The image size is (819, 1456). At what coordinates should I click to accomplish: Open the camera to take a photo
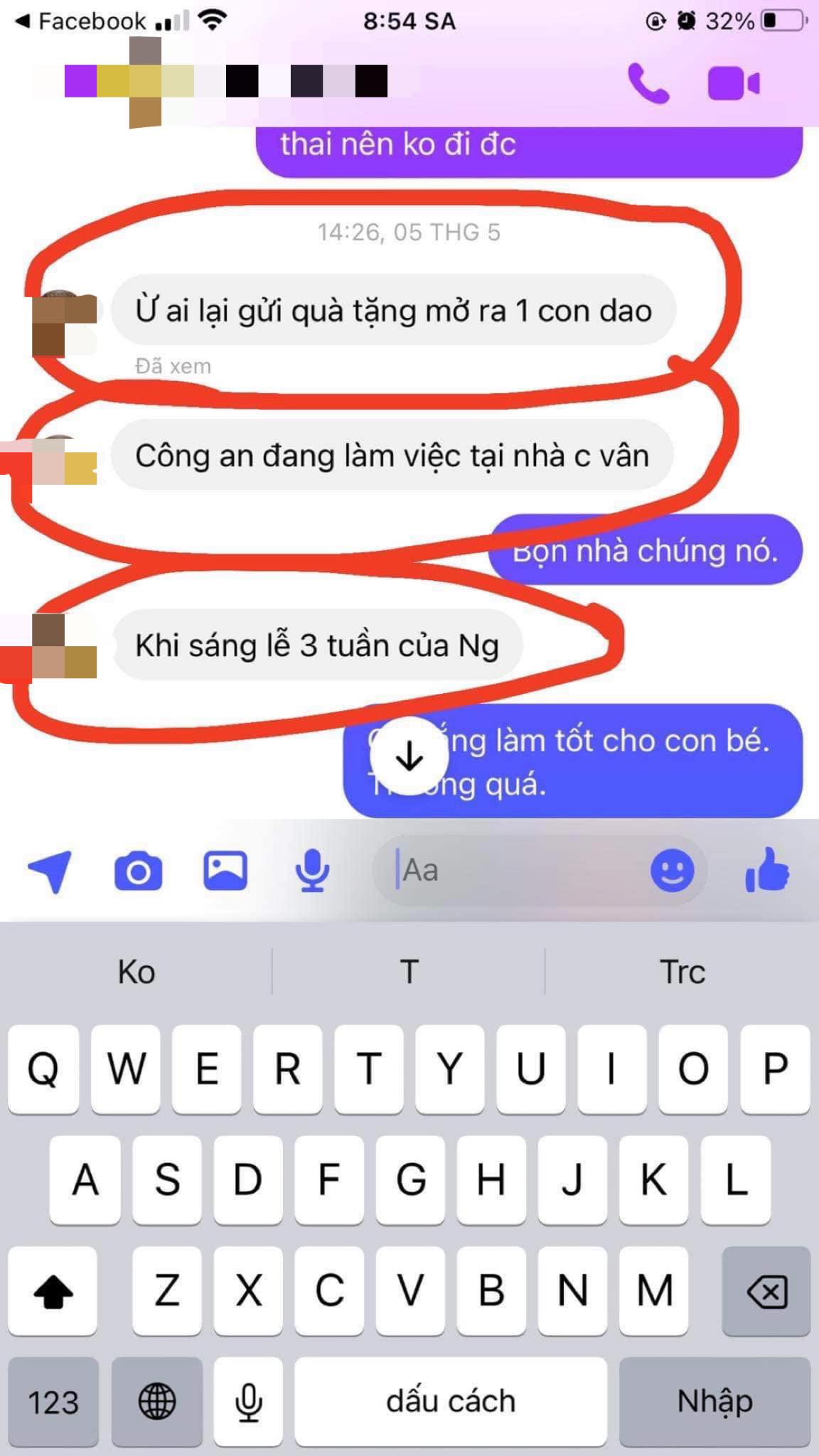pos(139,871)
